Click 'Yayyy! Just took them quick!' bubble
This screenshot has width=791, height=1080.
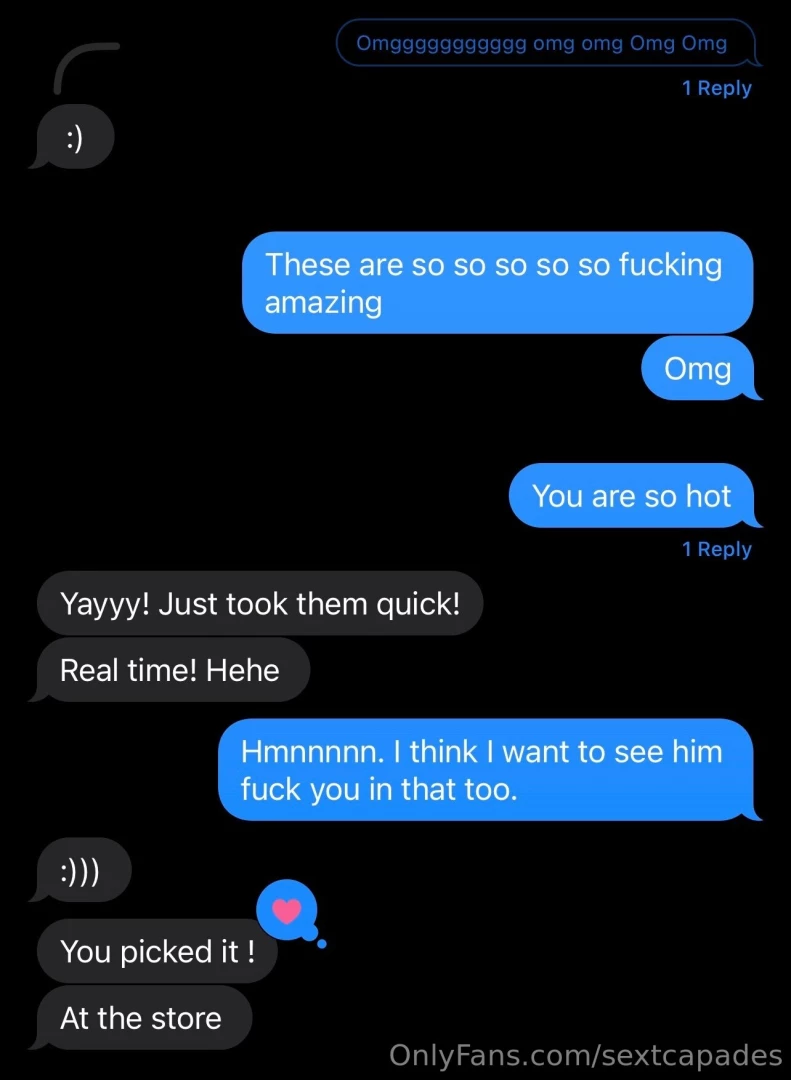pyautogui.click(x=260, y=604)
